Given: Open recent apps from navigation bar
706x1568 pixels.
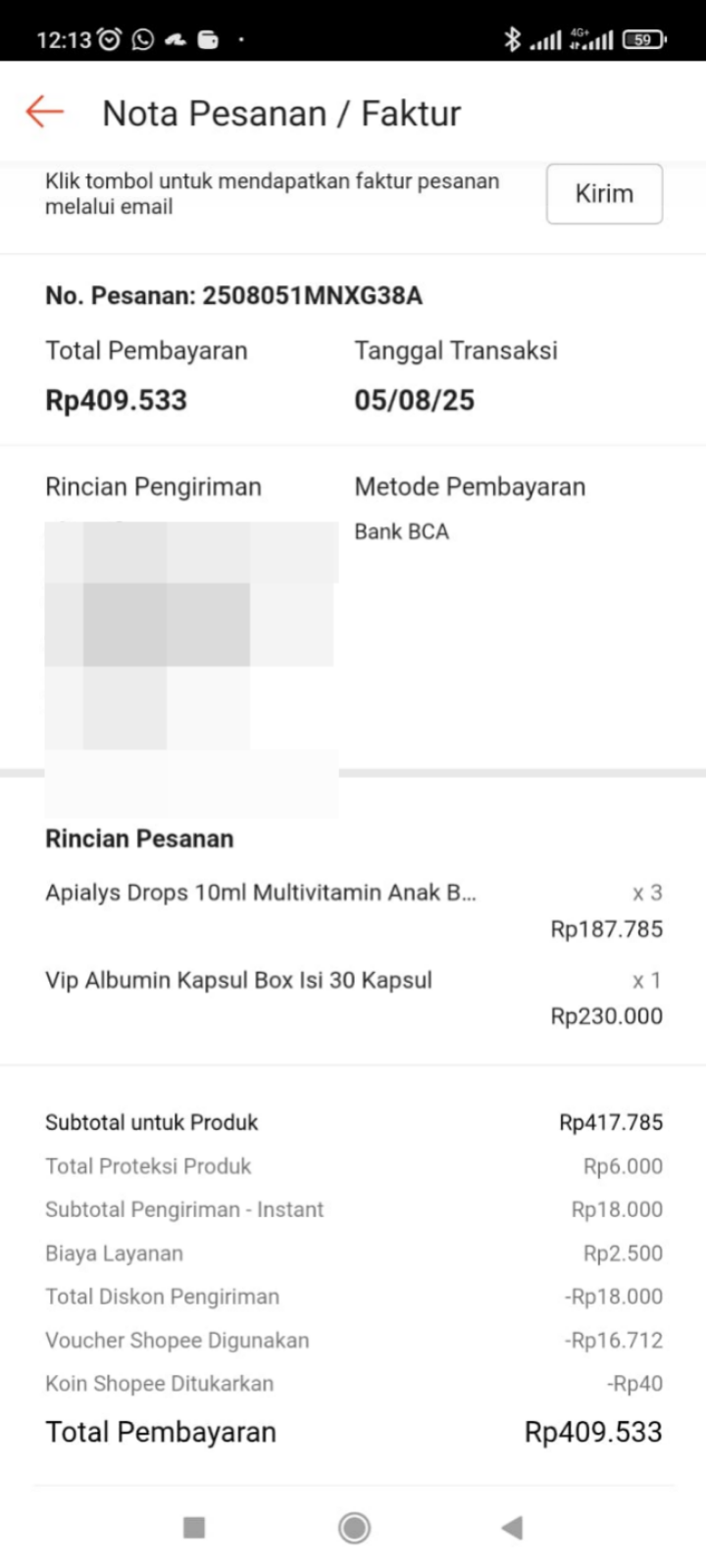Looking at the screenshot, I should point(194,1527).
